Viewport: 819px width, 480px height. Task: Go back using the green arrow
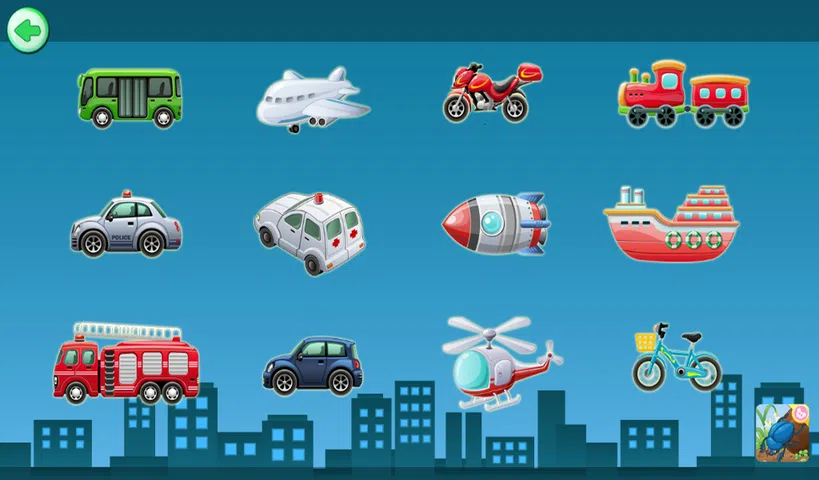point(28,29)
